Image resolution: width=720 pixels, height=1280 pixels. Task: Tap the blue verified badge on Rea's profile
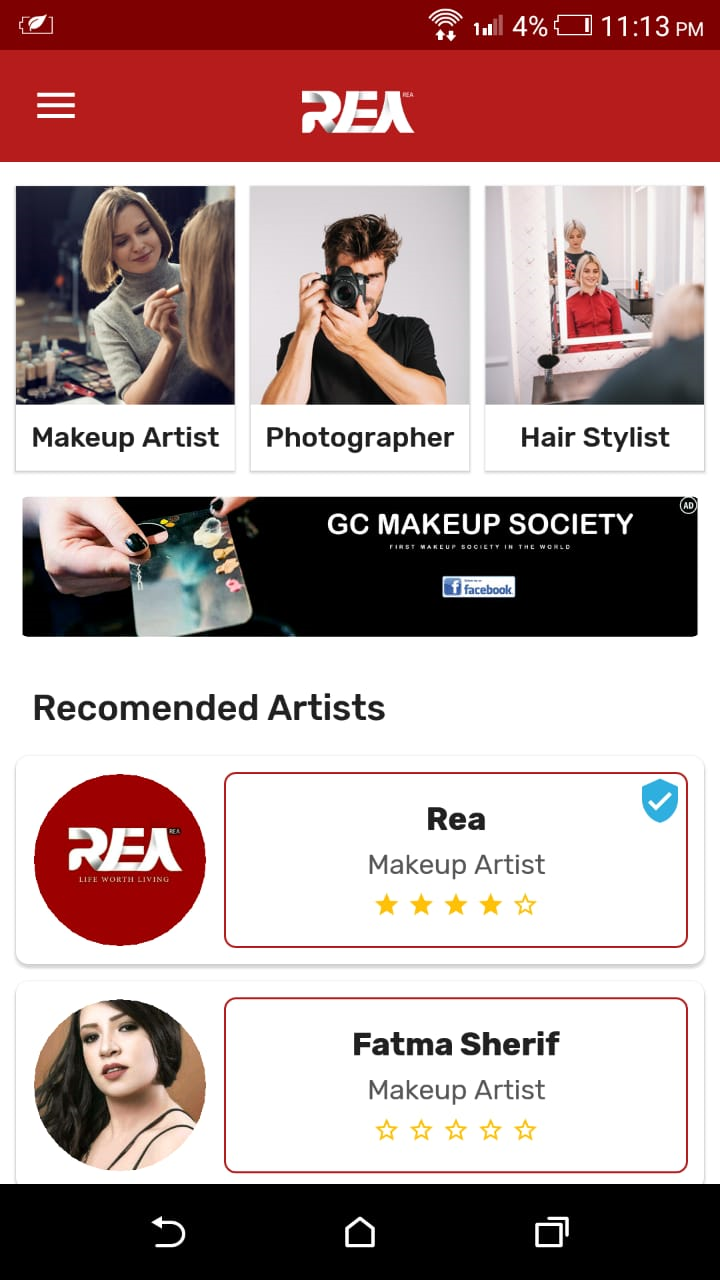pyautogui.click(x=660, y=800)
